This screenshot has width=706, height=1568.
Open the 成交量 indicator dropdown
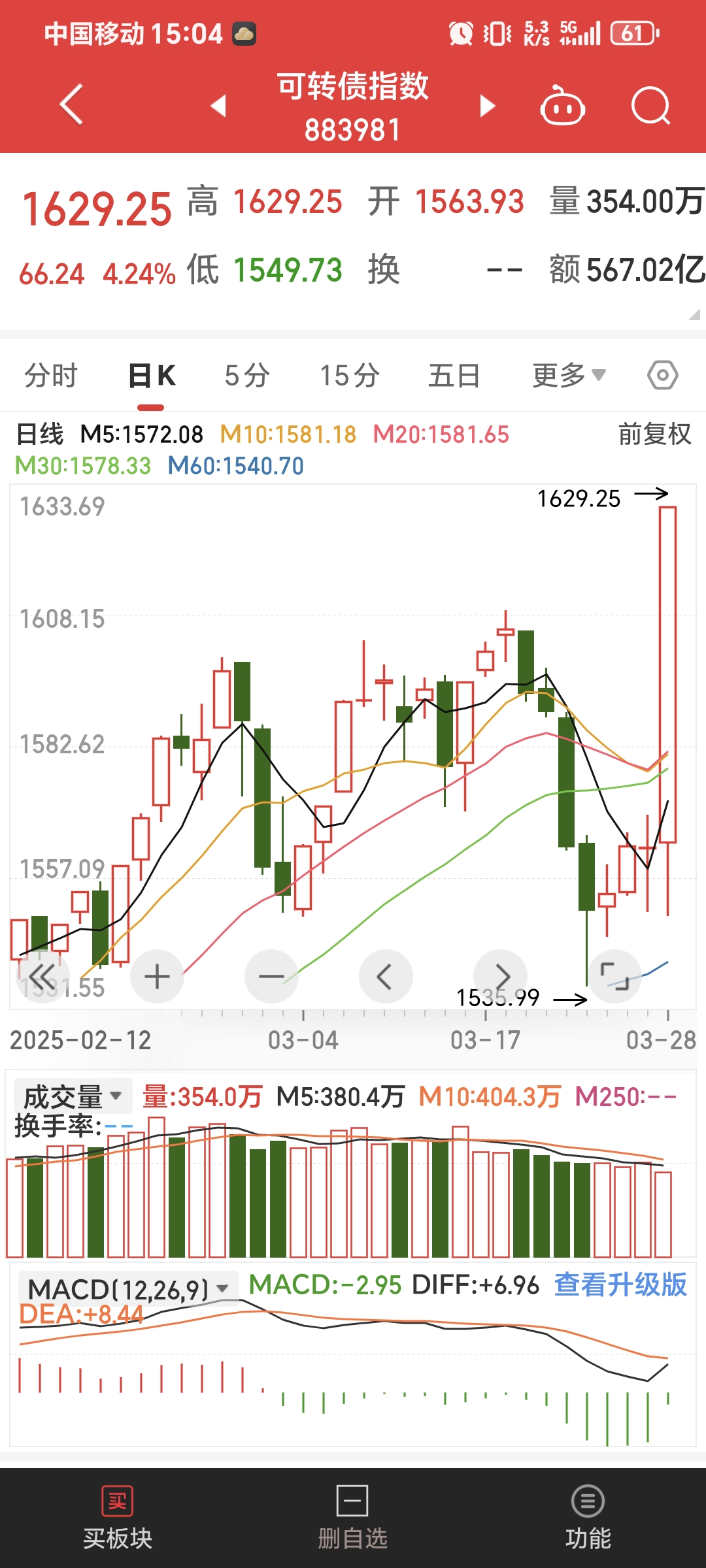(72, 1097)
